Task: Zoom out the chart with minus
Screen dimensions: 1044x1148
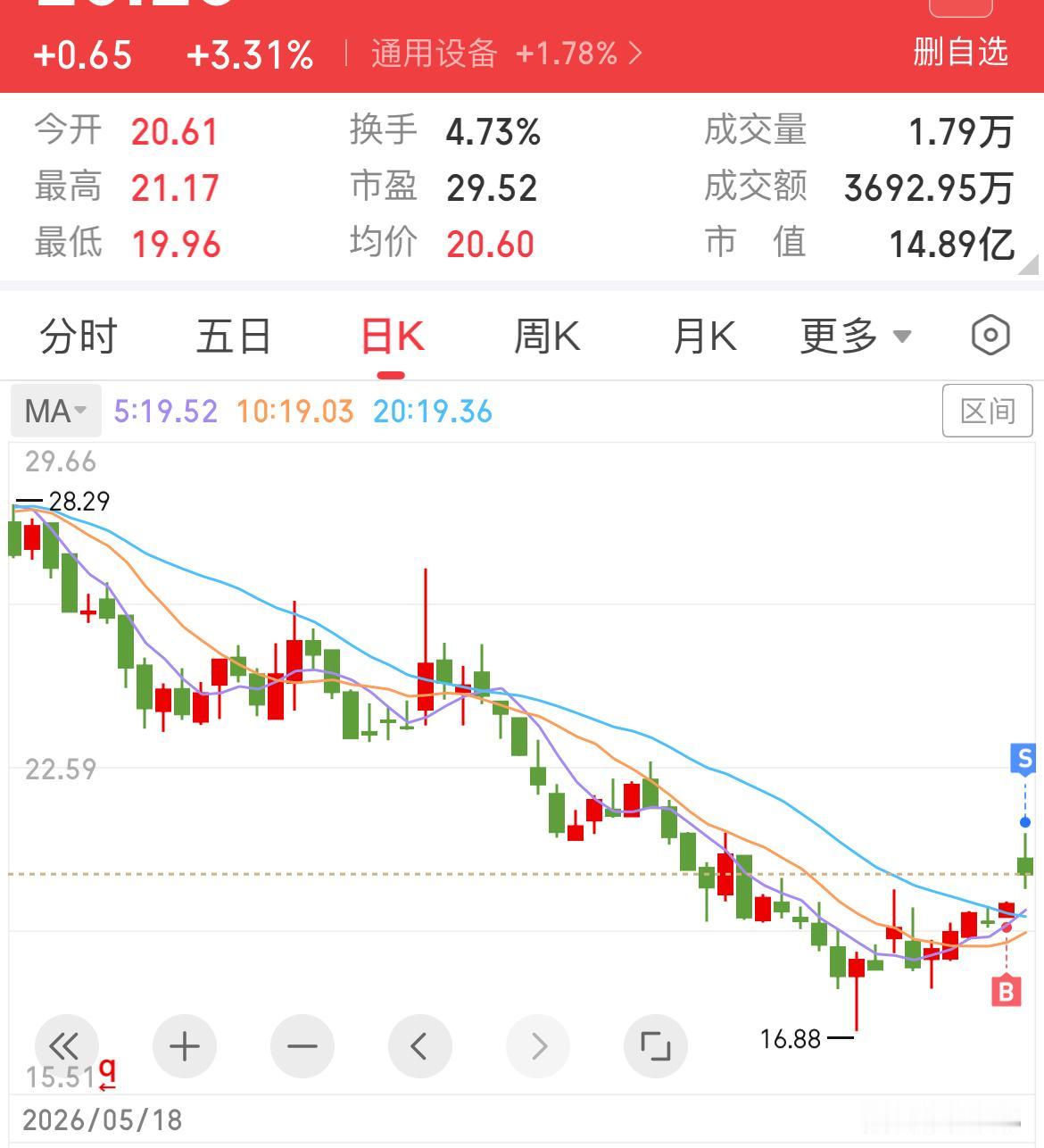Action: [302, 1046]
